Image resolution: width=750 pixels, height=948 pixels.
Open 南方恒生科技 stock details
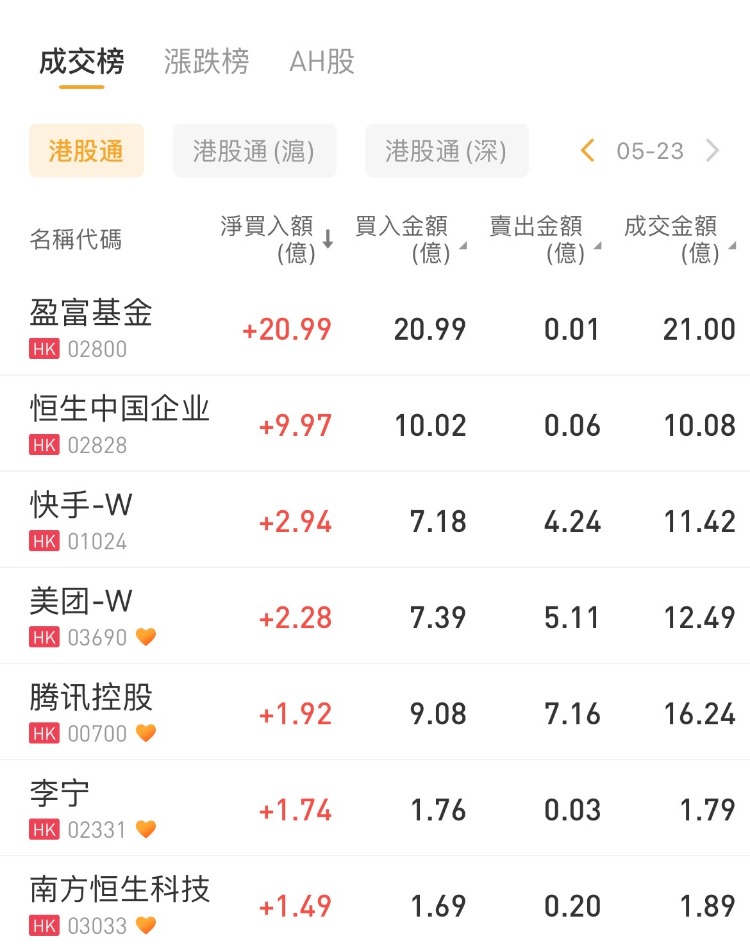[x=120, y=903]
